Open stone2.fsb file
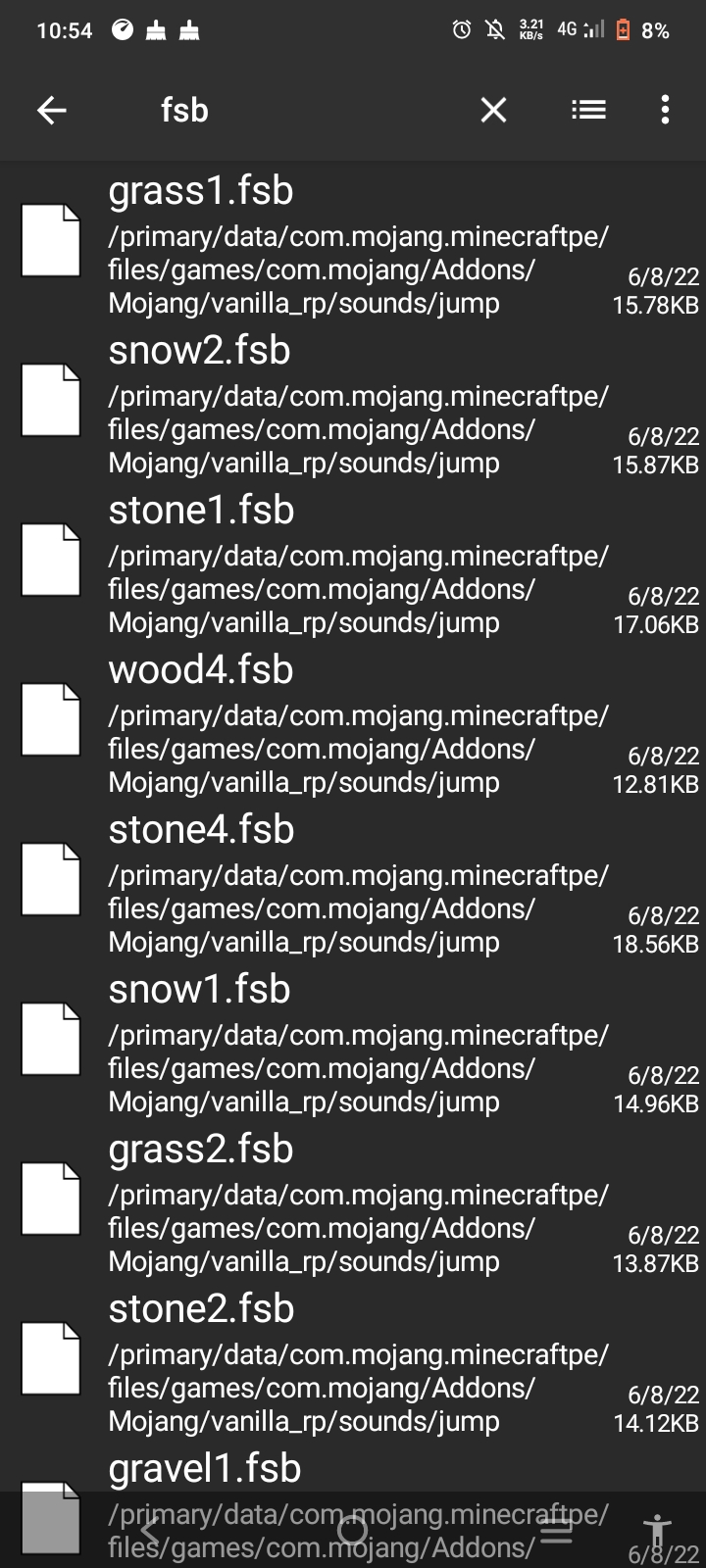 (353, 1363)
